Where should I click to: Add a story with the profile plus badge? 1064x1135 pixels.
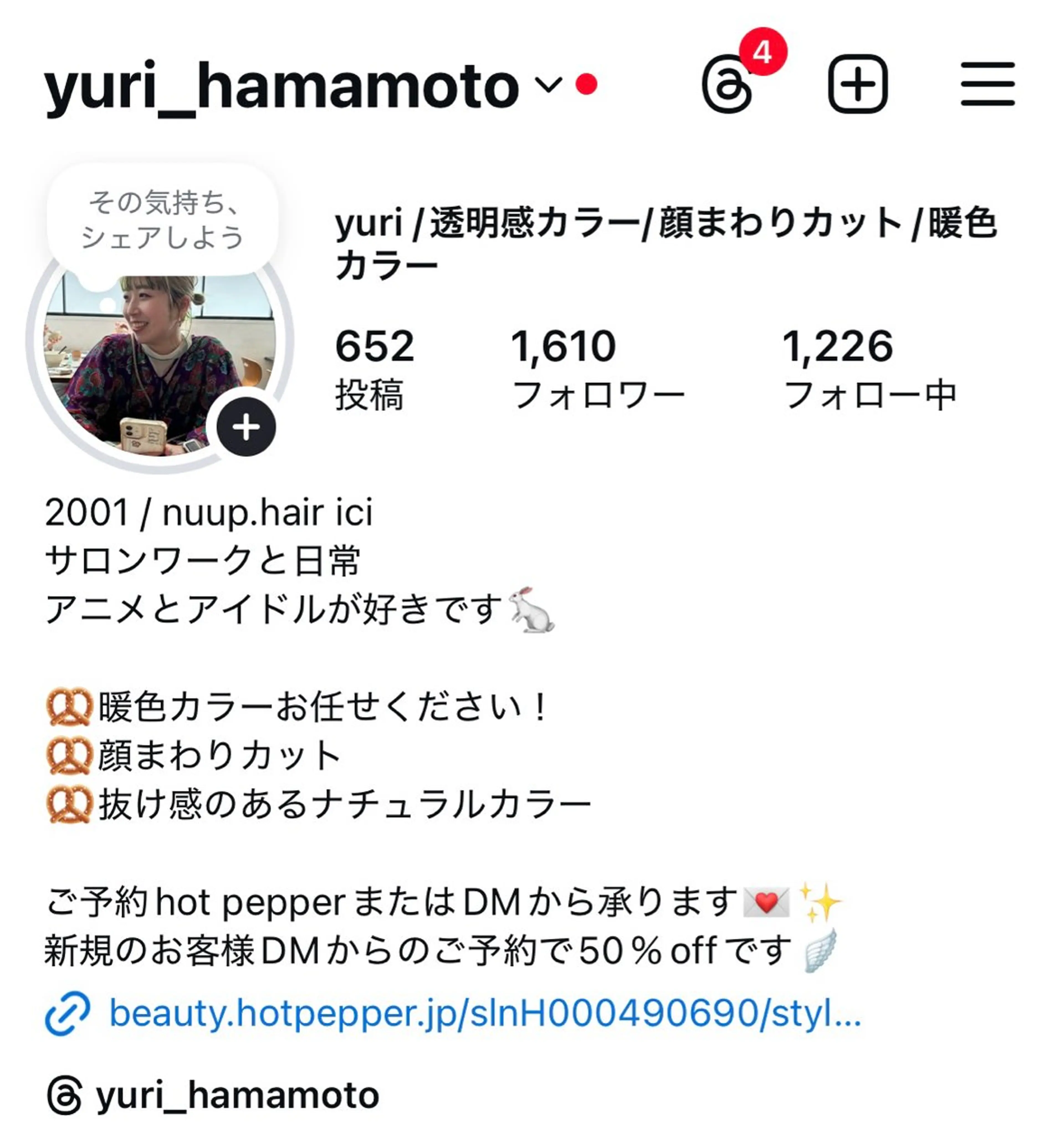click(x=246, y=427)
